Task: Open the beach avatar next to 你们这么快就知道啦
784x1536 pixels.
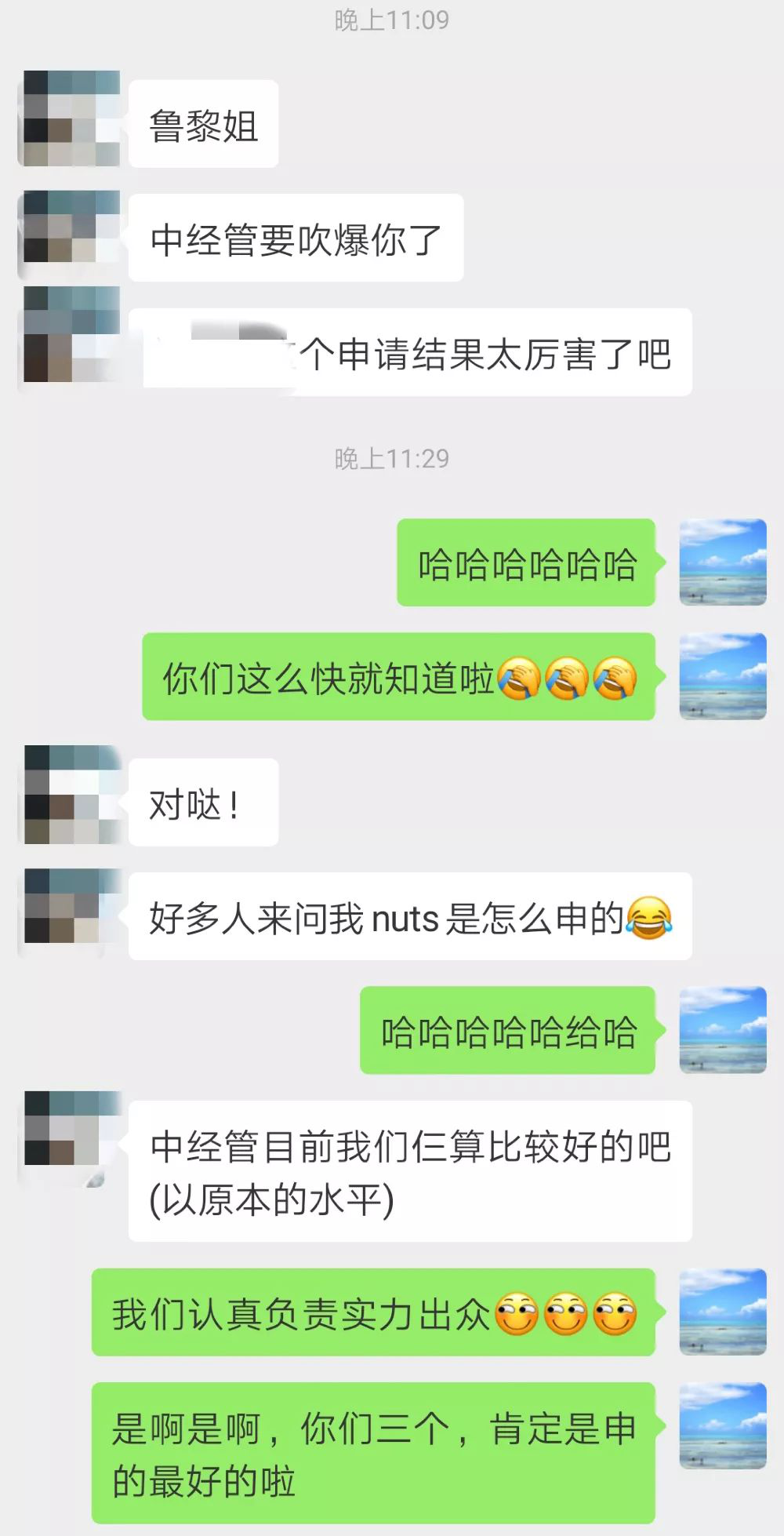Action: coord(722,676)
